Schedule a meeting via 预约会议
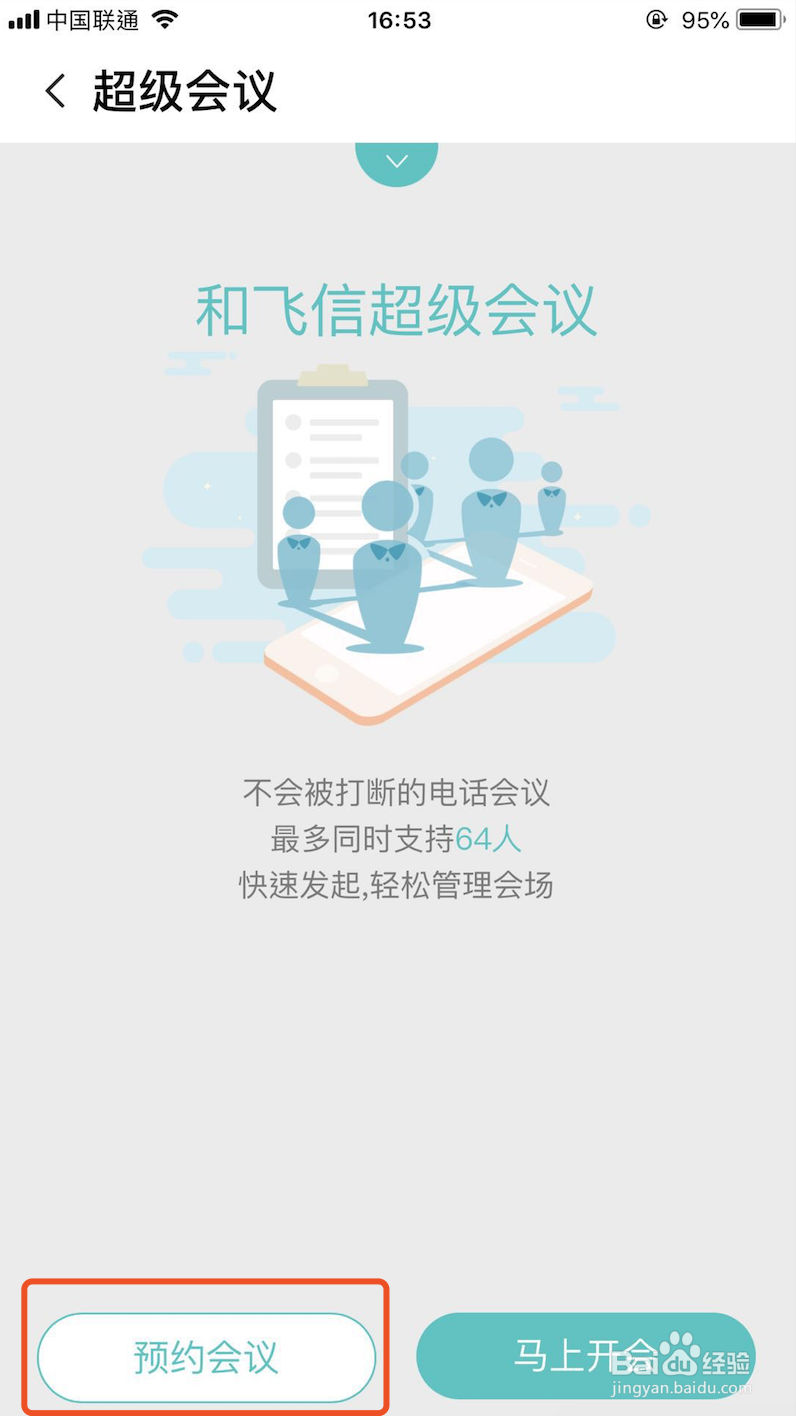The width and height of the screenshot is (796, 1416). tap(206, 1356)
